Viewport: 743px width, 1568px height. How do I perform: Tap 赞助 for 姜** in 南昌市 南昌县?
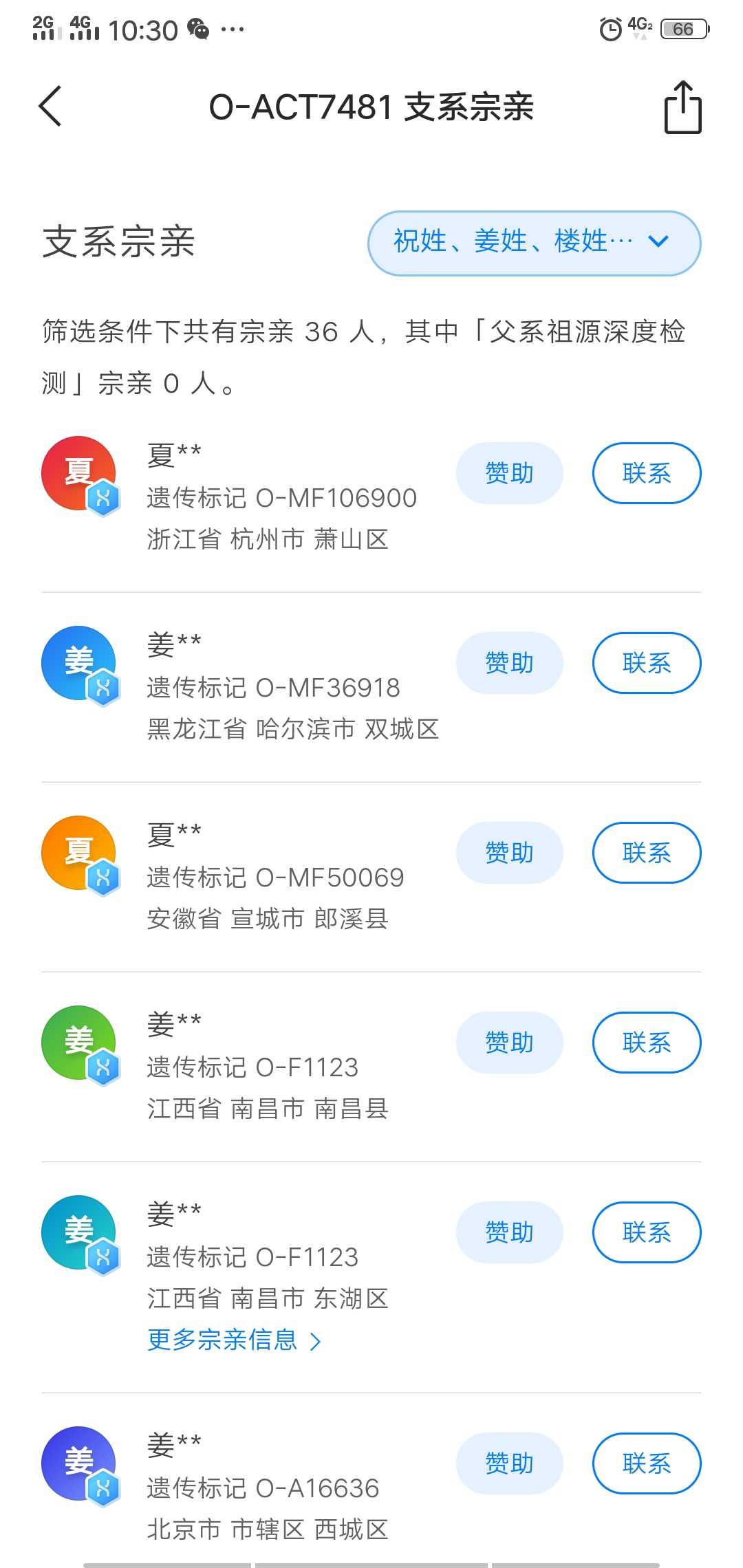pyautogui.click(x=510, y=1043)
